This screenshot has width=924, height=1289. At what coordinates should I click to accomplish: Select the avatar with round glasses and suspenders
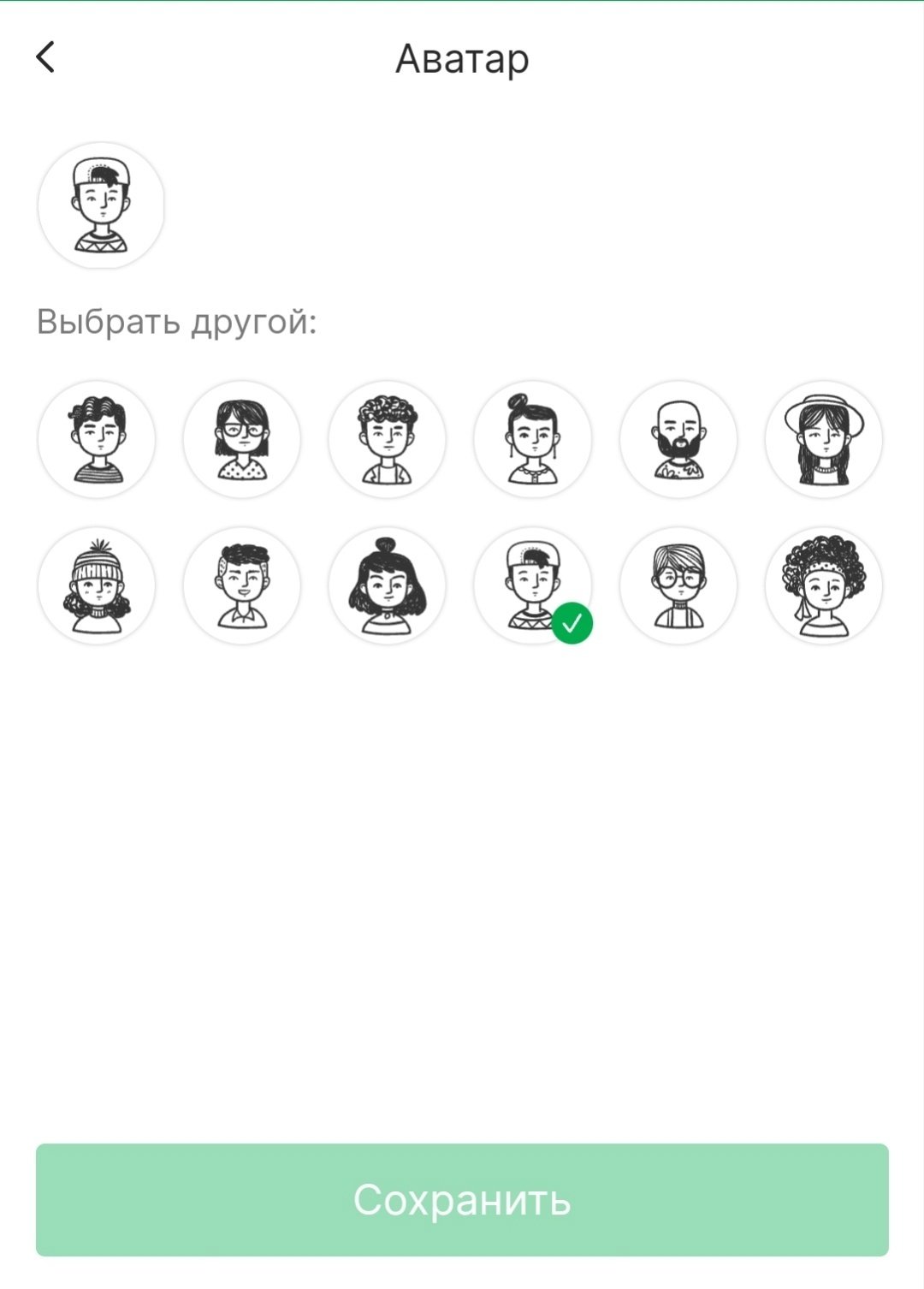[678, 585]
